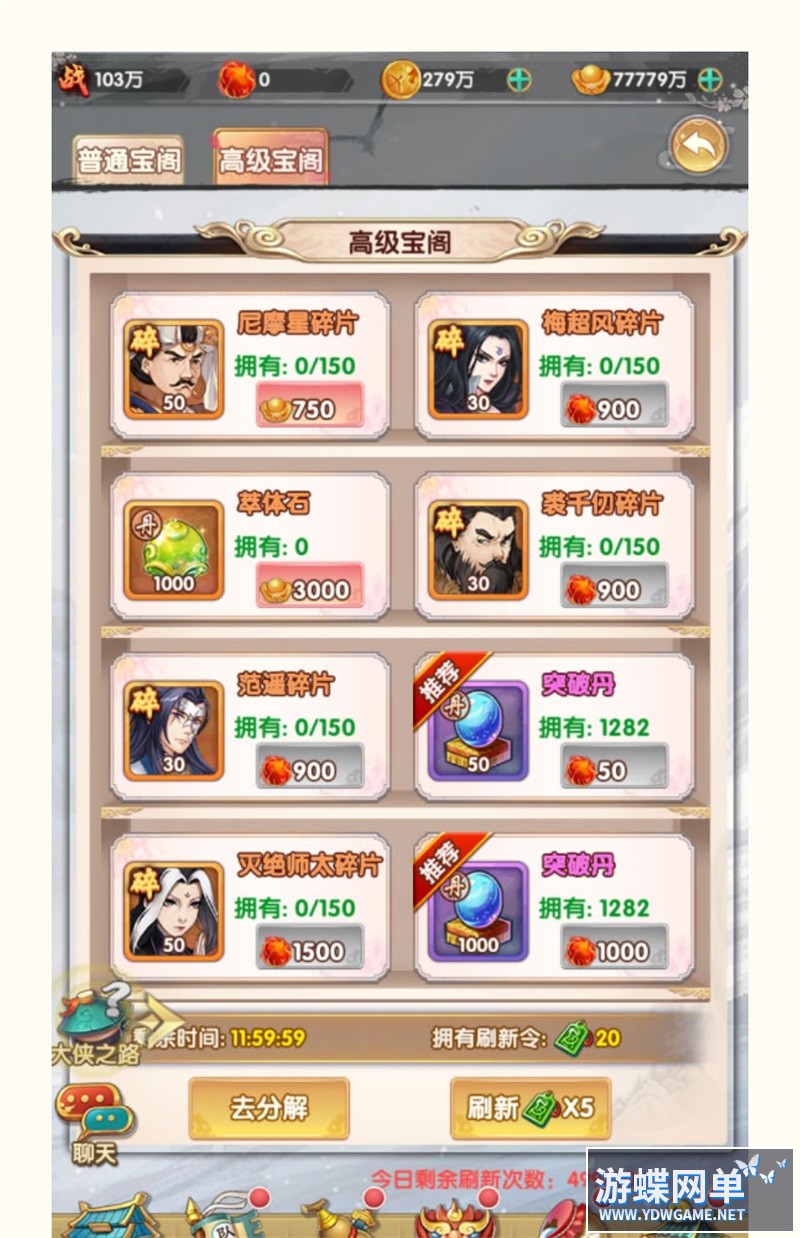The image size is (800, 1238).
Task: Buy 范遥碎片 for 900
Action: (309, 770)
